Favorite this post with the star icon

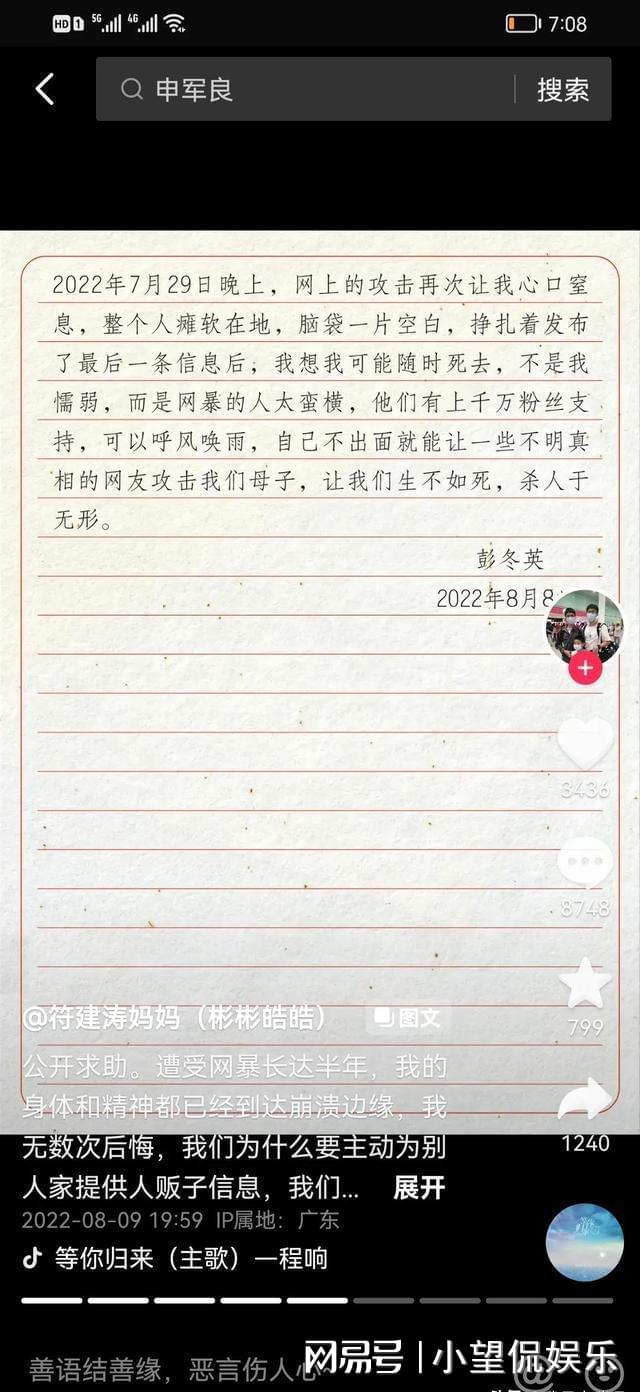(585, 983)
